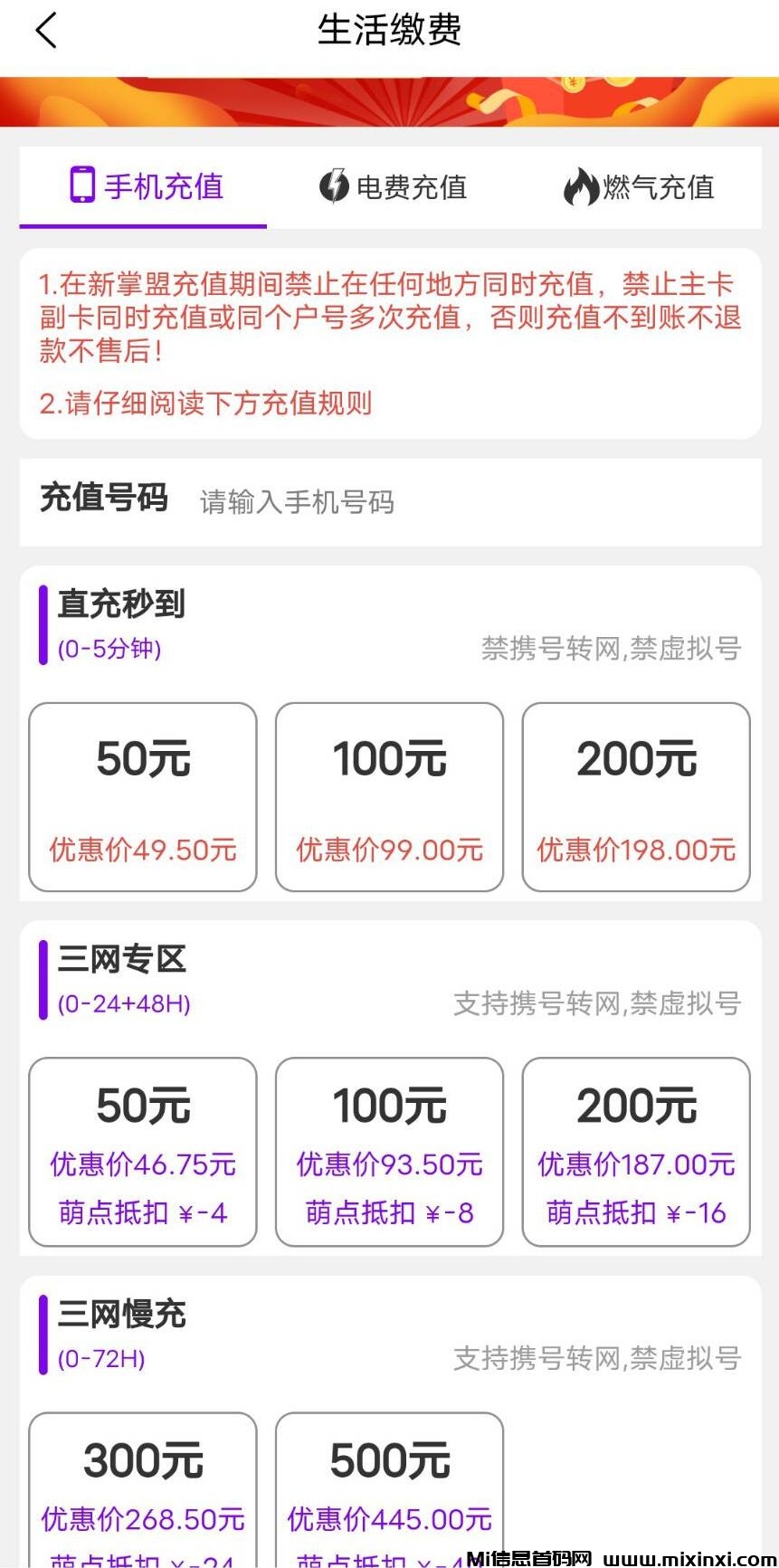Image resolution: width=779 pixels, height=1568 pixels.
Task: Open the 充值号码 entry area
Action: click(x=102, y=499)
